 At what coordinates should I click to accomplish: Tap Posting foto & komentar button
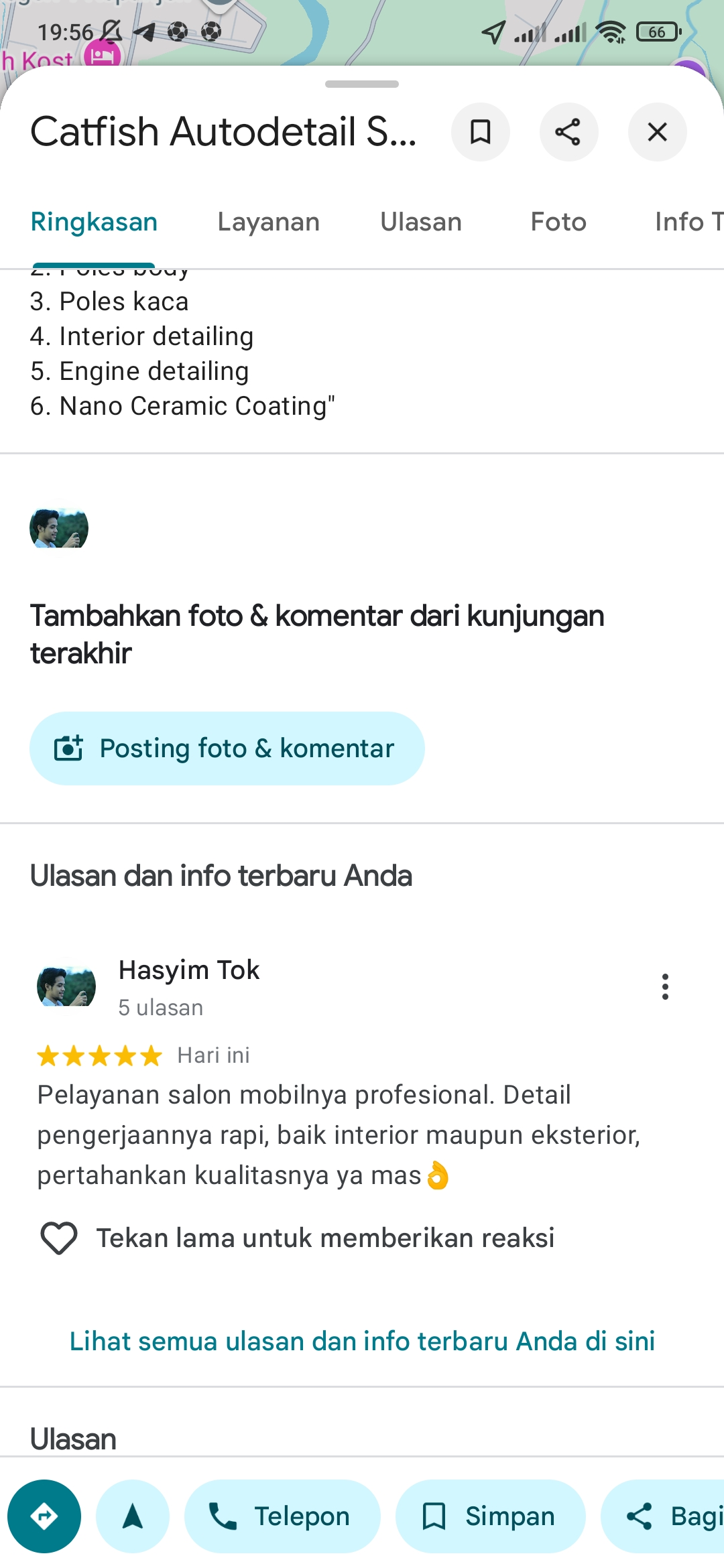227,748
